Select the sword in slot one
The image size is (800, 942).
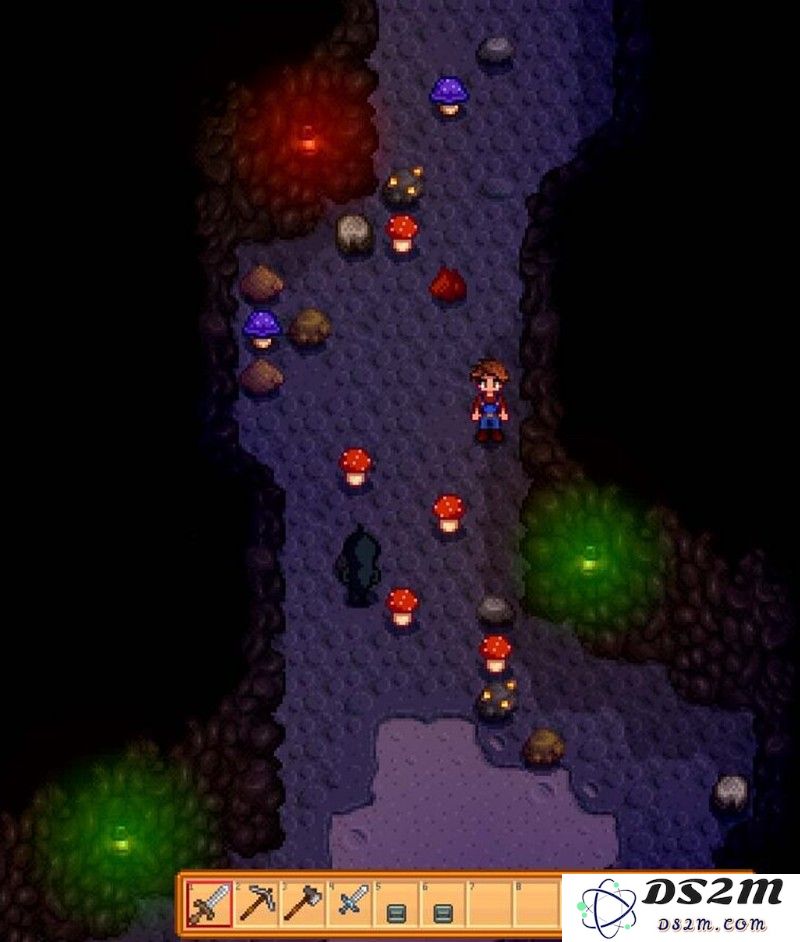click(x=211, y=904)
